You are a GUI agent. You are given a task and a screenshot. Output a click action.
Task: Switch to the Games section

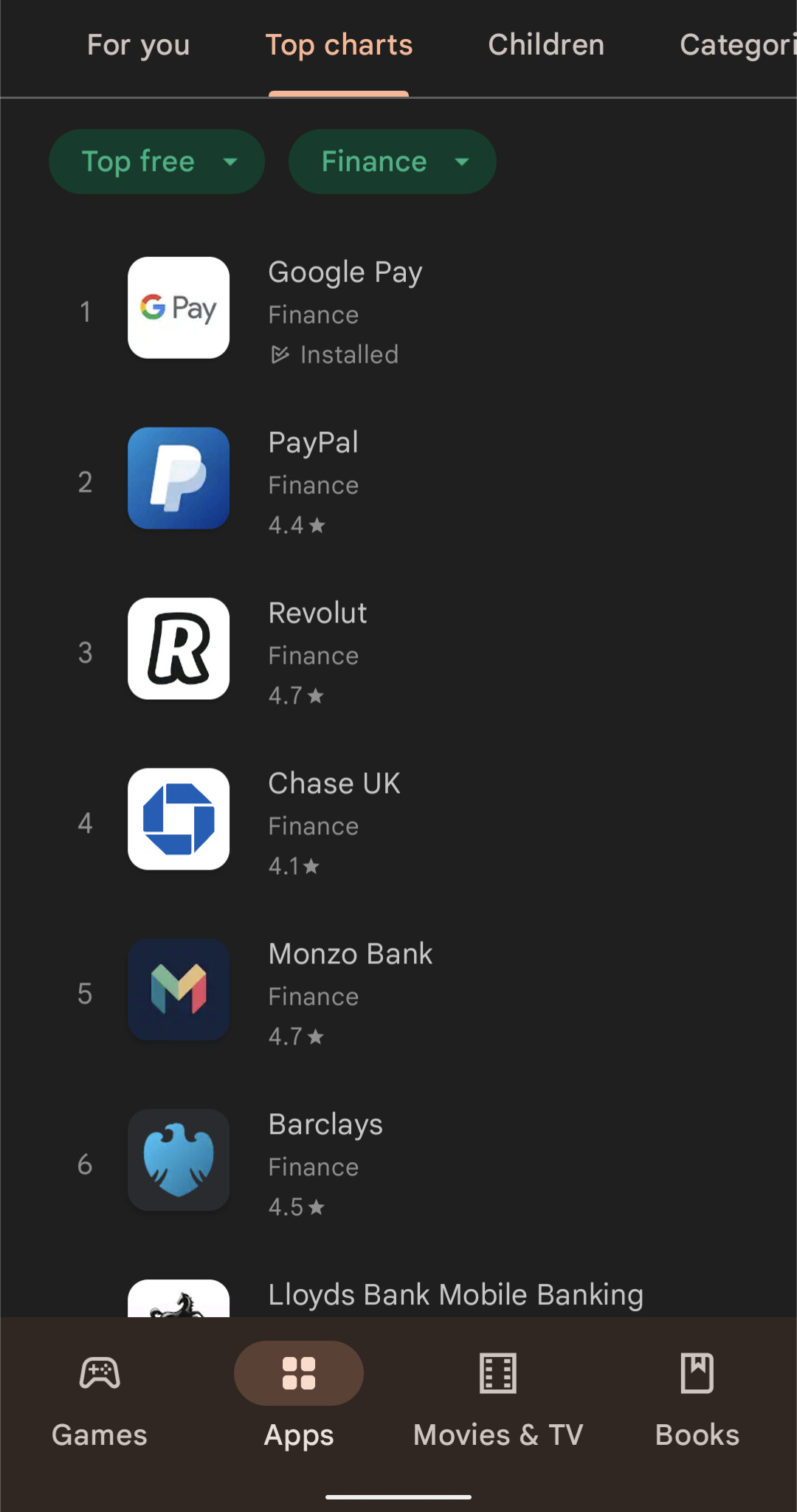[100, 1400]
